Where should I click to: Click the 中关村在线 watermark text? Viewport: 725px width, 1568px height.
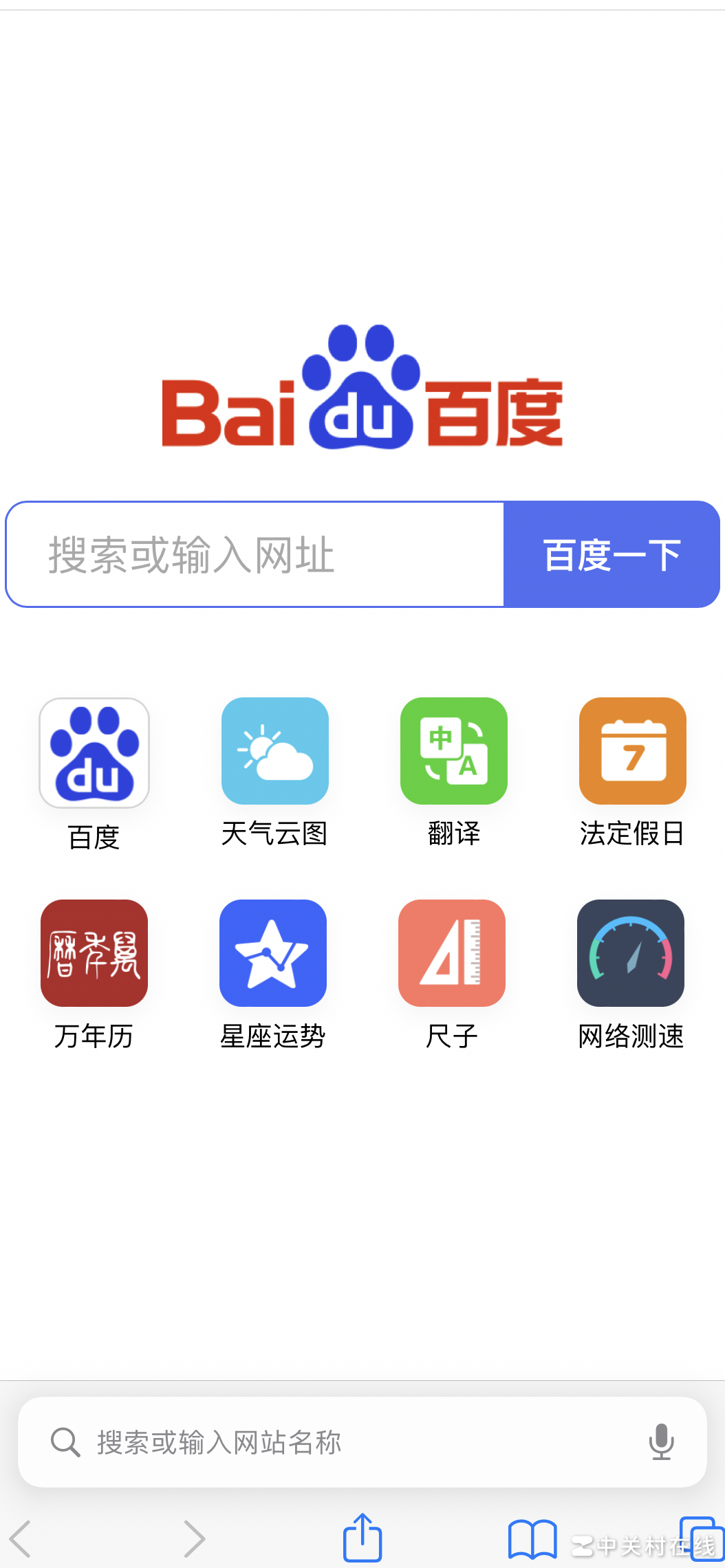pos(640,1539)
